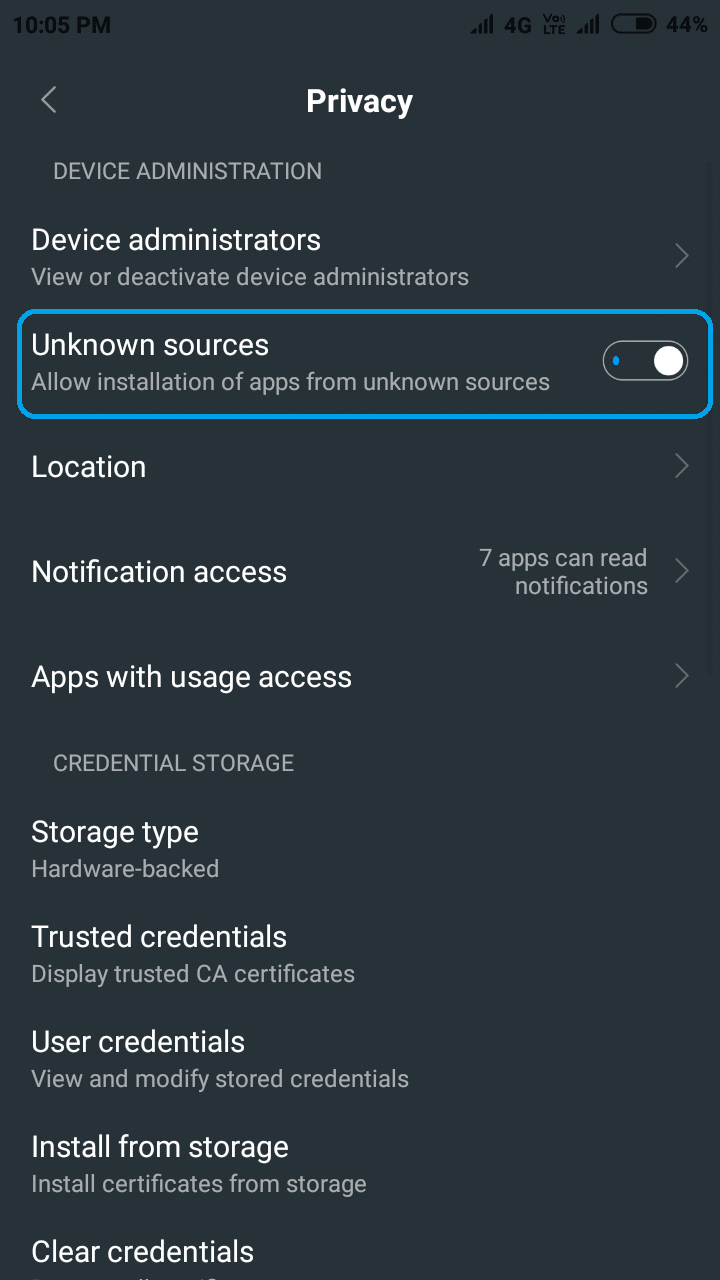The width and height of the screenshot is (720, 1280).
Task: Open Device administrators
Action: [360, 257]
